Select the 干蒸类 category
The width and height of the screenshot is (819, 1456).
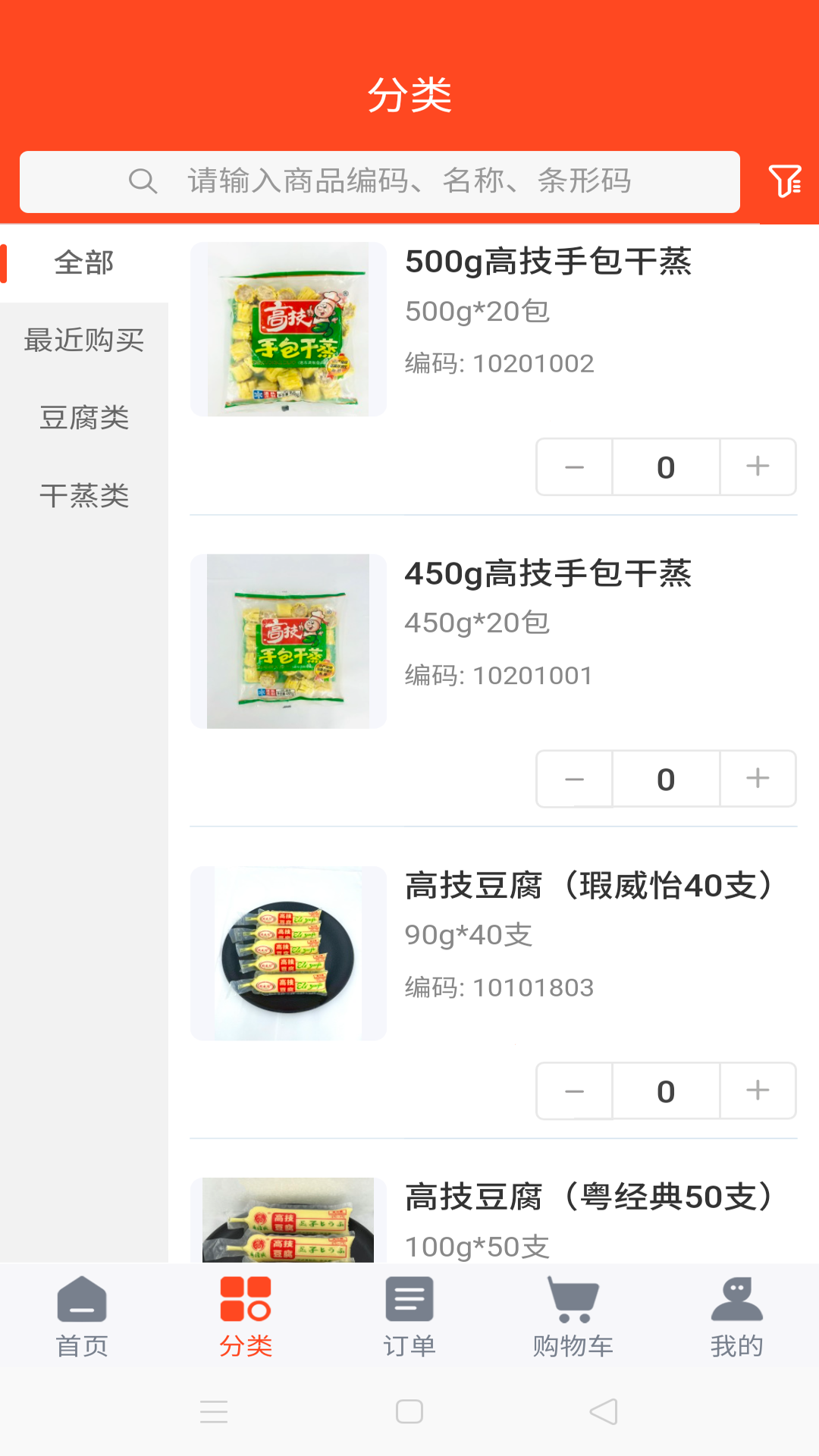tap(83, 495)
